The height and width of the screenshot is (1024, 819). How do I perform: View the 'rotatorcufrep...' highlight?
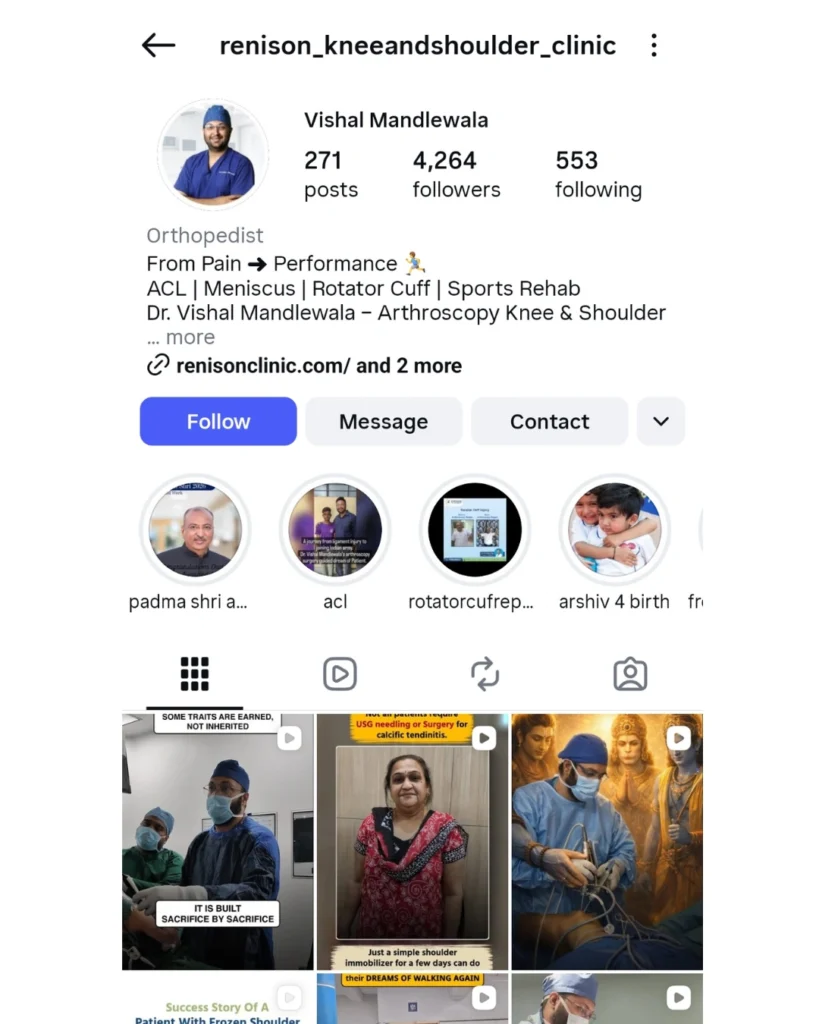475,530
